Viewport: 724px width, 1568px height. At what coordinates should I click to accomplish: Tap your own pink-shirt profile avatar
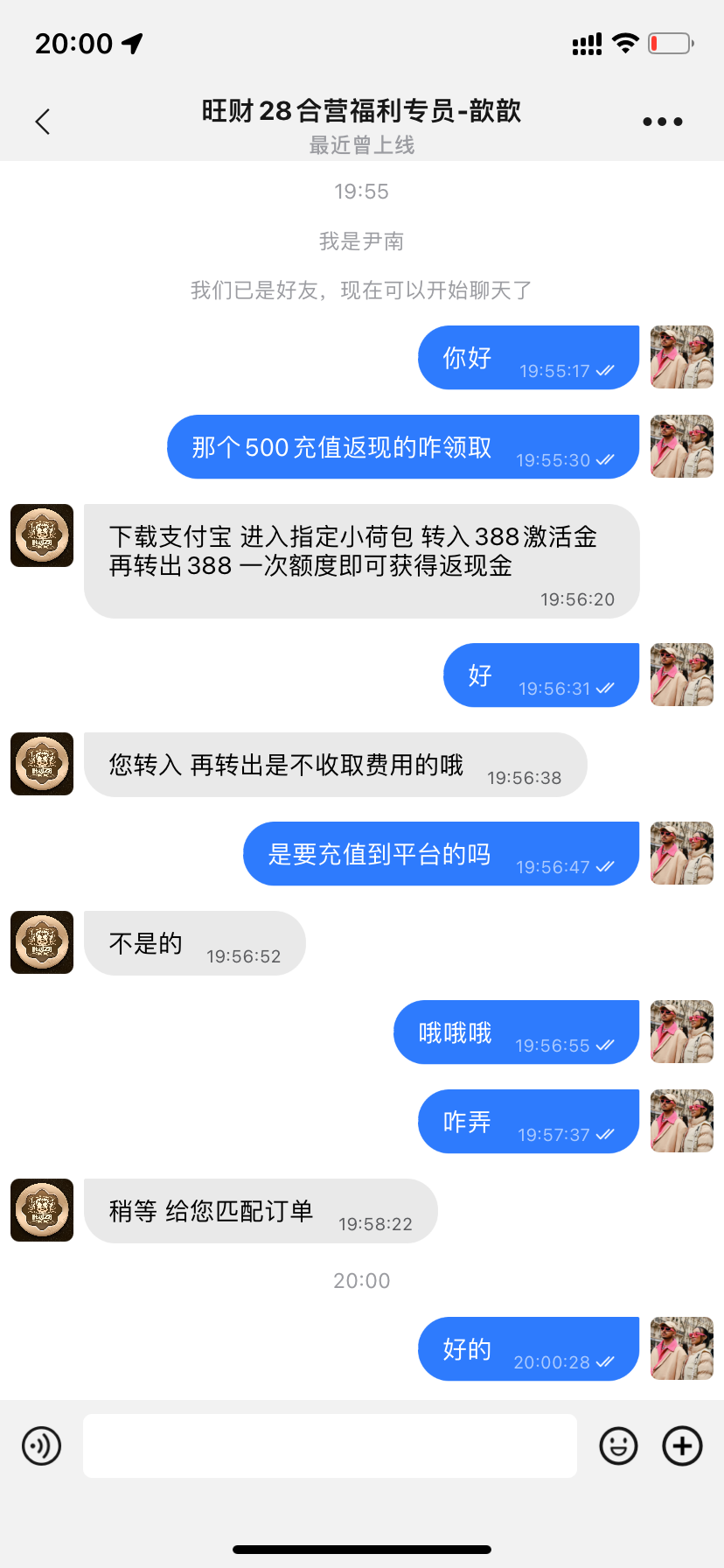pyautogui.click(x=681, y=357)
